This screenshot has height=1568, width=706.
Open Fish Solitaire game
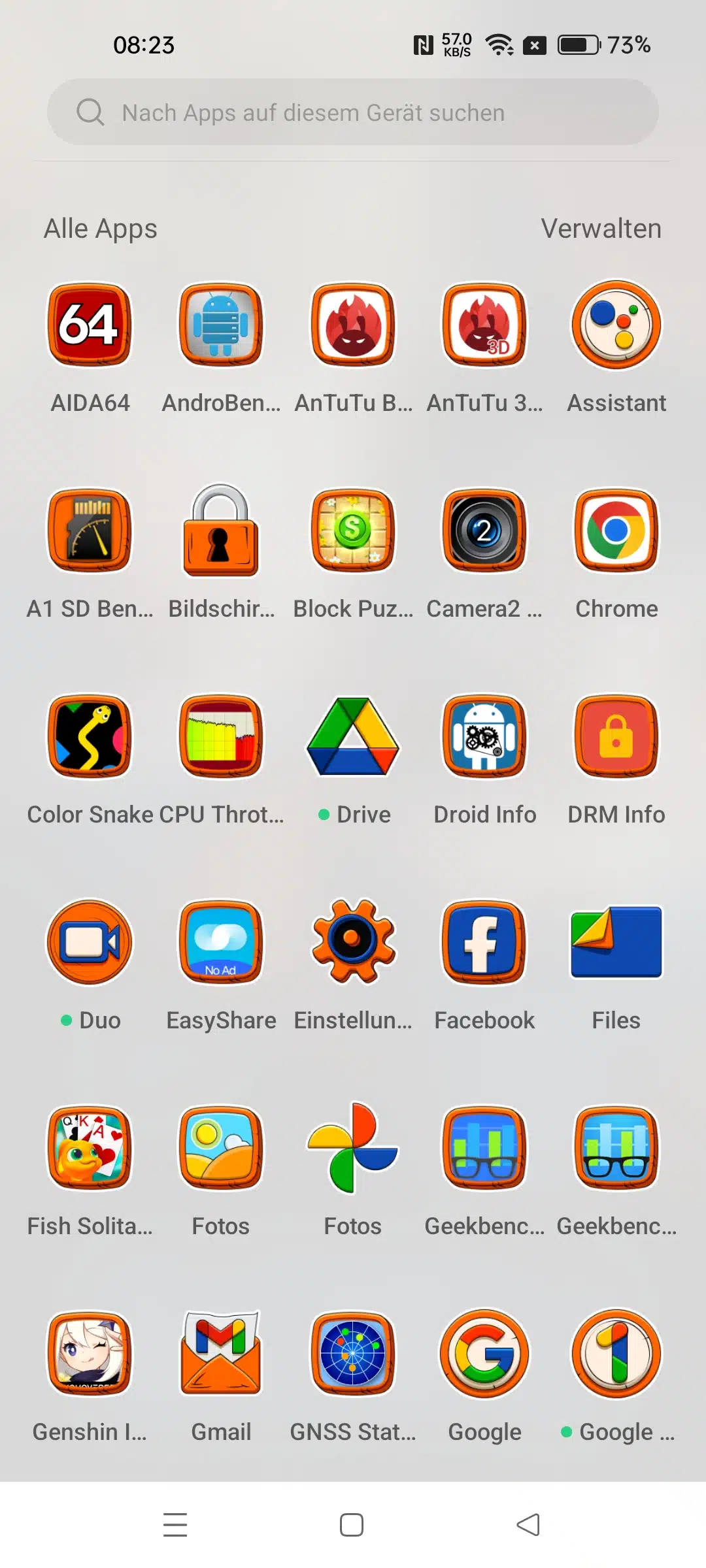(90, 1148)
